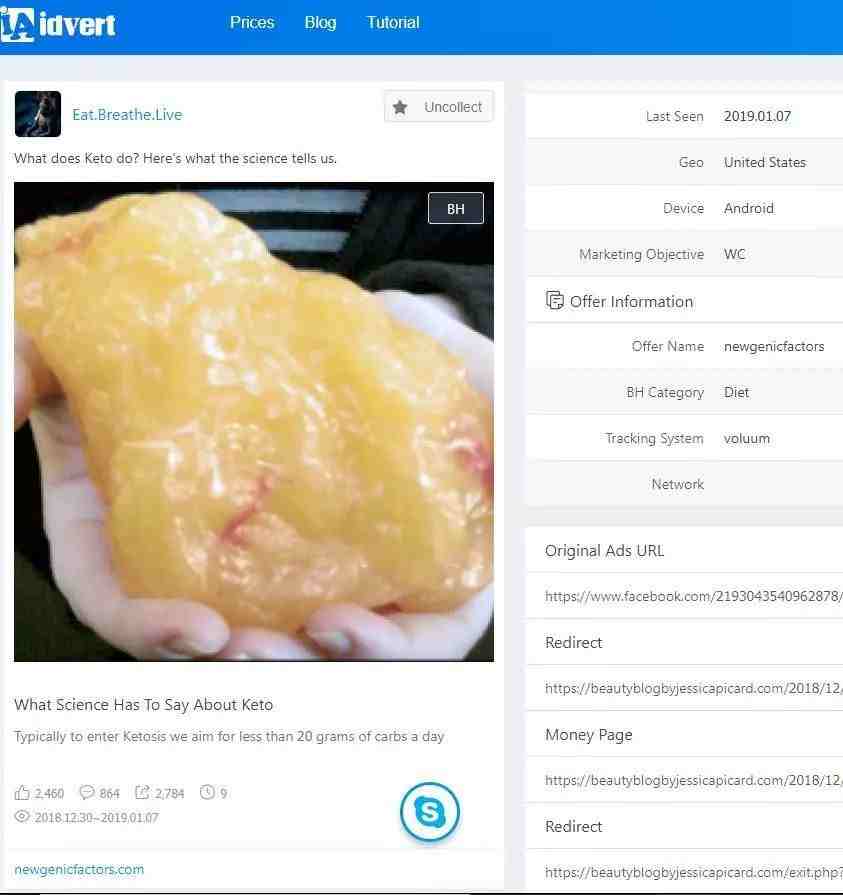
Task: Open the original Facebook ads URL
Action: tap(693, 596)
